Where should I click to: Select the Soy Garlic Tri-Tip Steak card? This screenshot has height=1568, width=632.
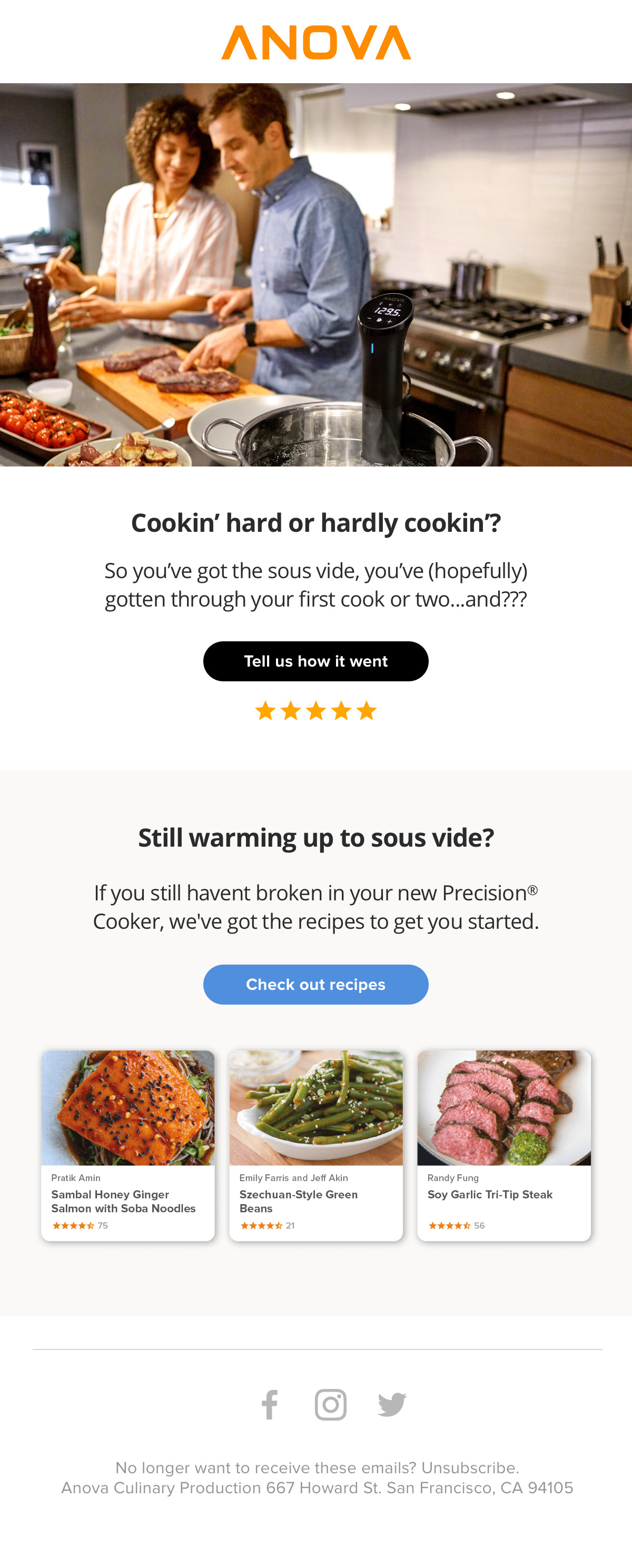tap(503, 1144)
